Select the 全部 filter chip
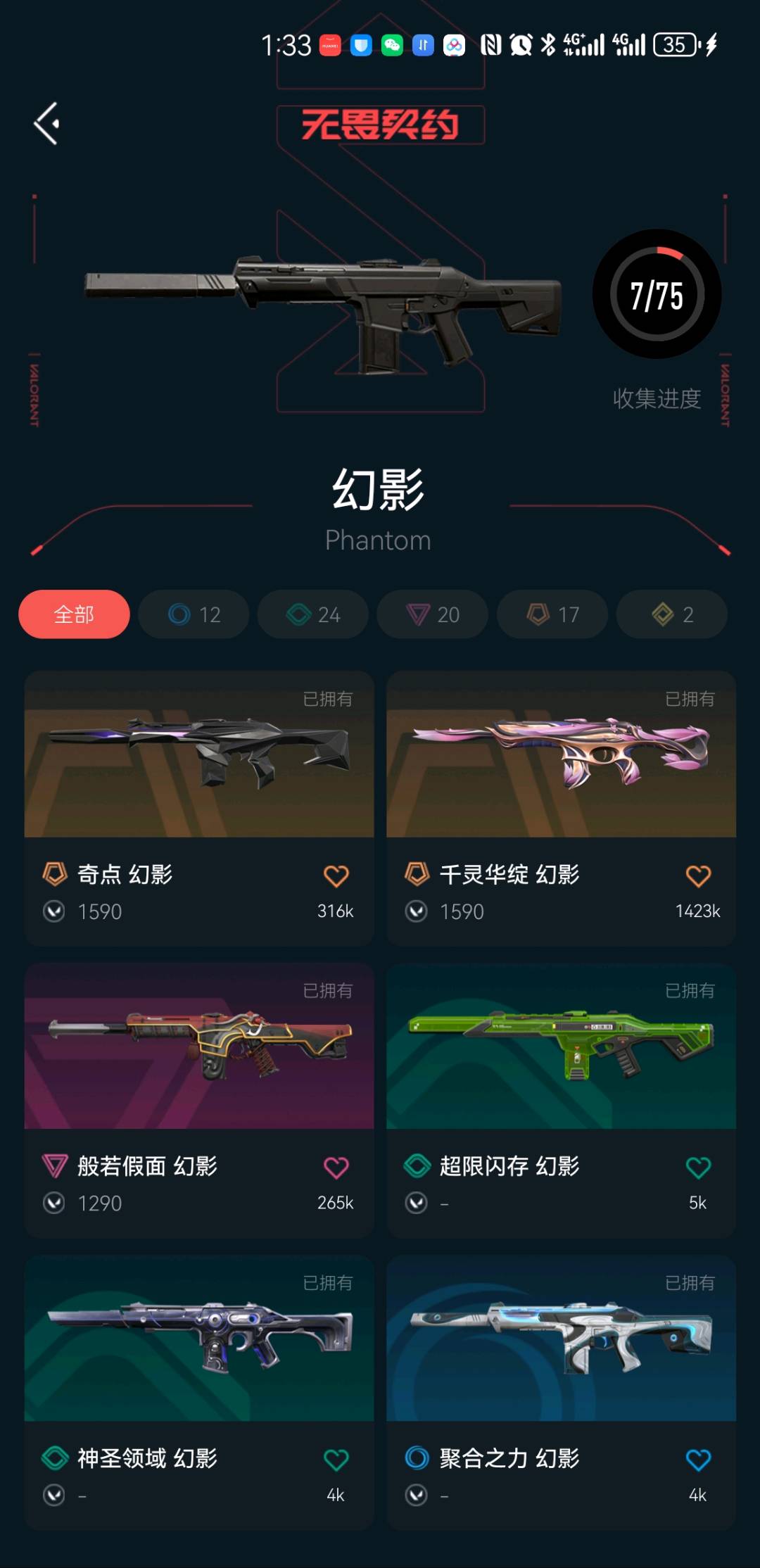 (x=74, y=614)
